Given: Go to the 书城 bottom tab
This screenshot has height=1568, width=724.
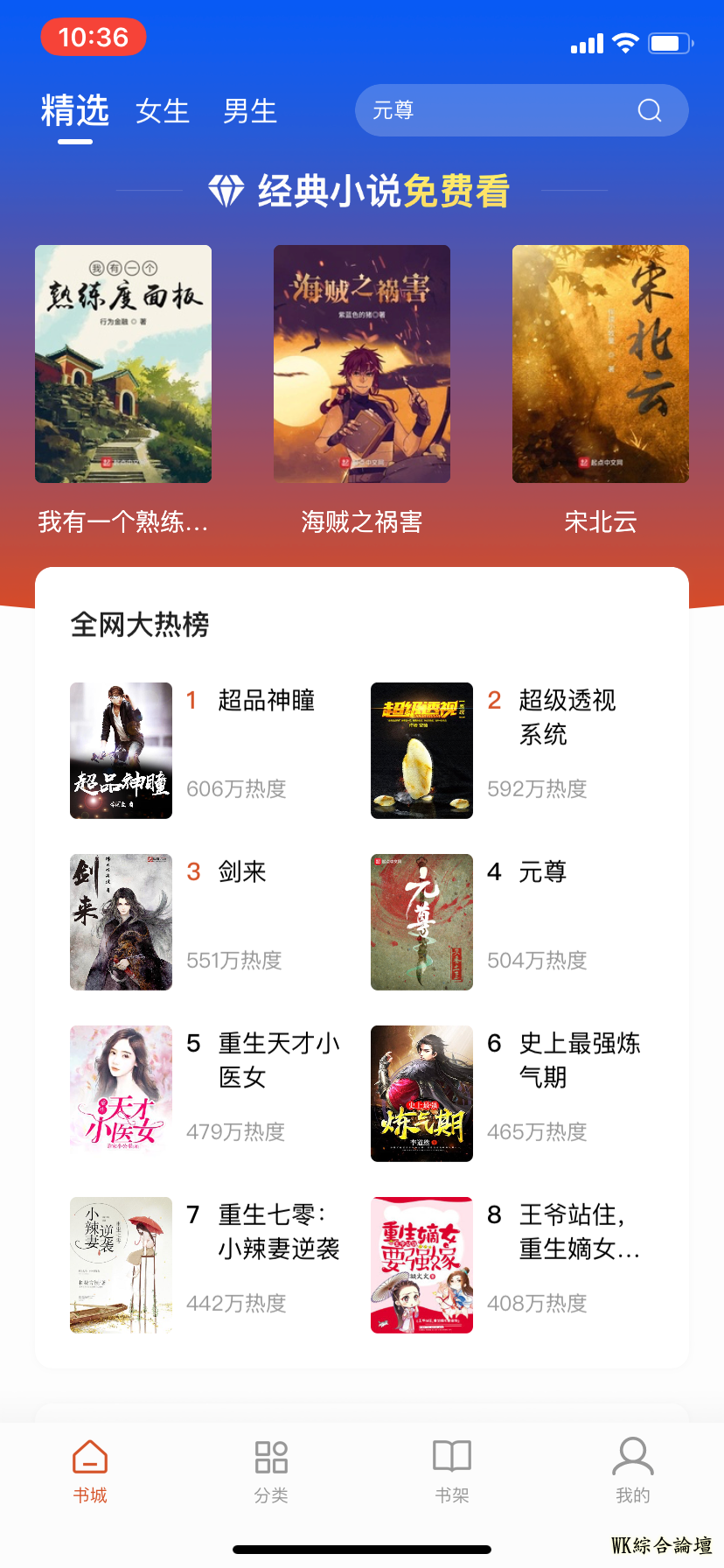Looking at the screenshot, I should tap(90, 1472).
